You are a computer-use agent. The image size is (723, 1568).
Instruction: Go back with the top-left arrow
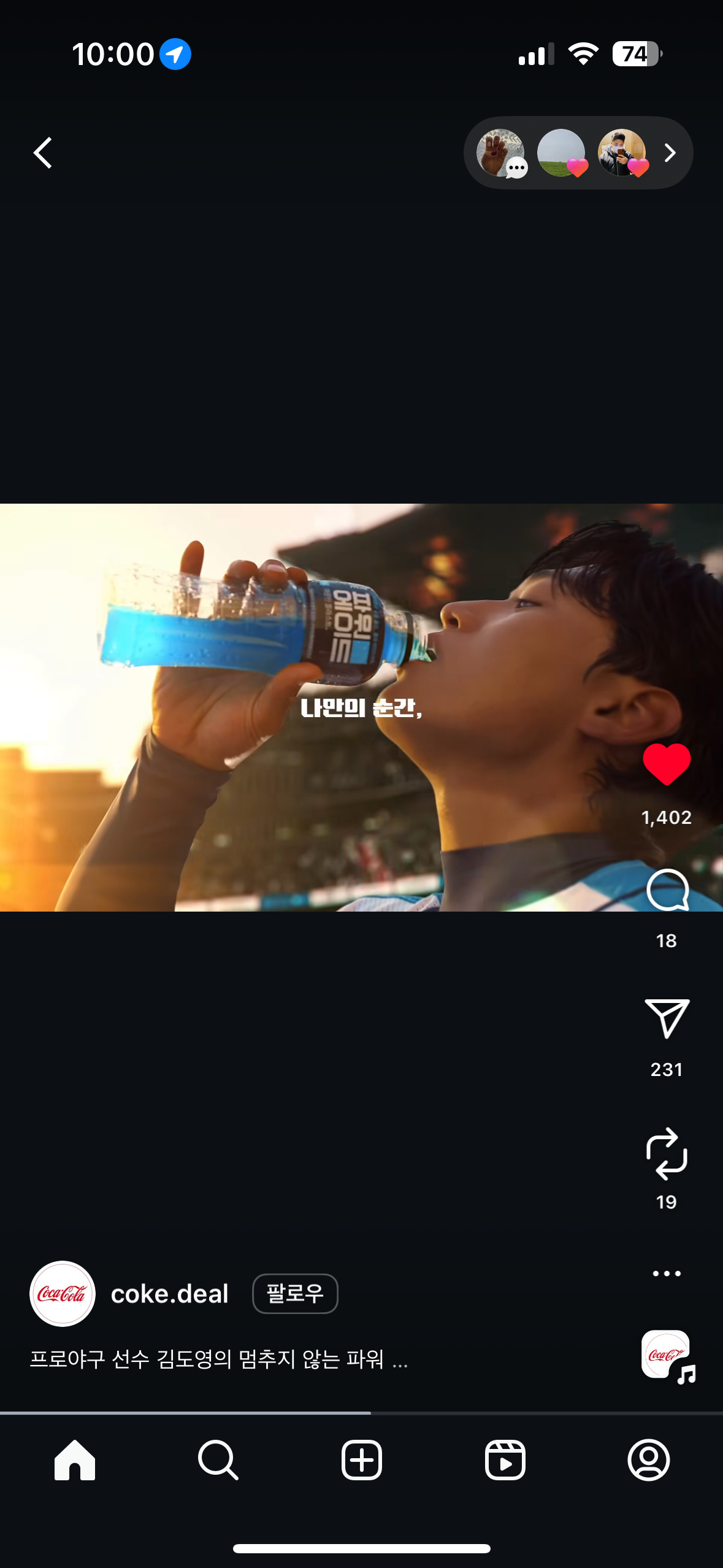click(x=43, y=153)
